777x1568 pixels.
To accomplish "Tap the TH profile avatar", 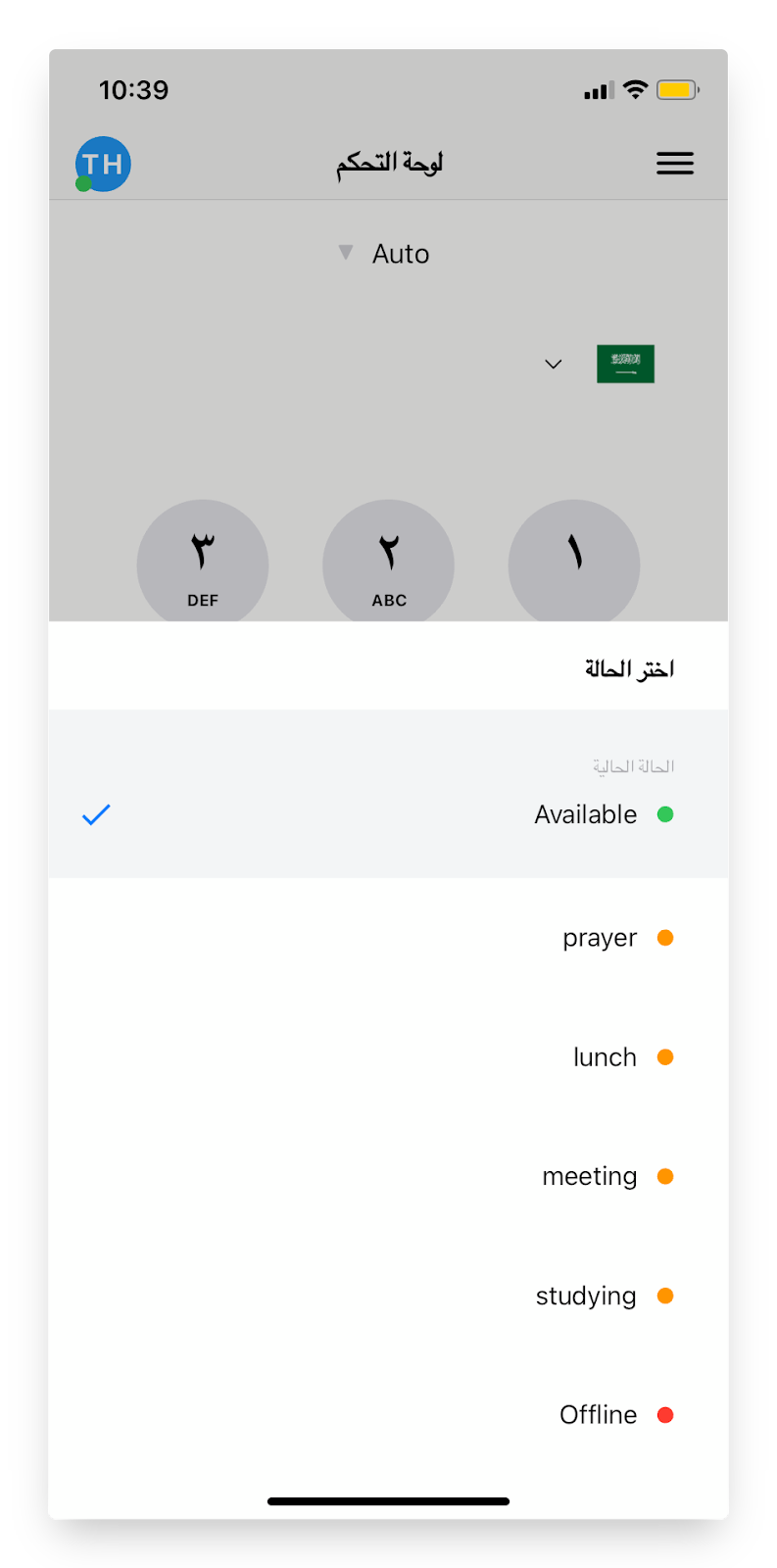I will click(103, 164).
